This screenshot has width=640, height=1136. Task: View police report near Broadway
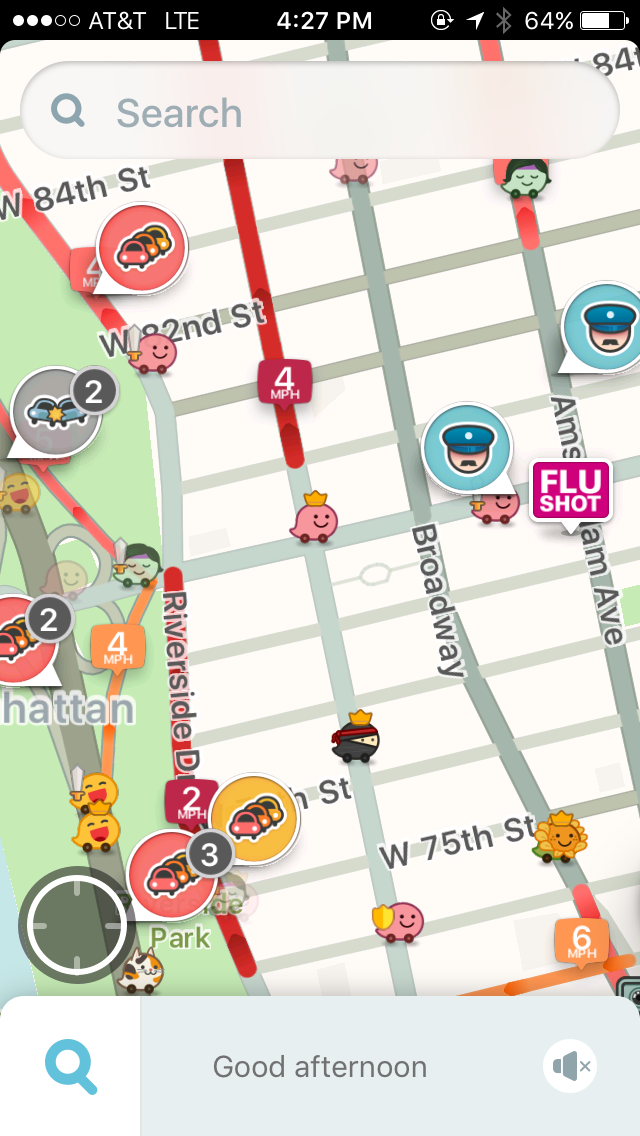467,449
